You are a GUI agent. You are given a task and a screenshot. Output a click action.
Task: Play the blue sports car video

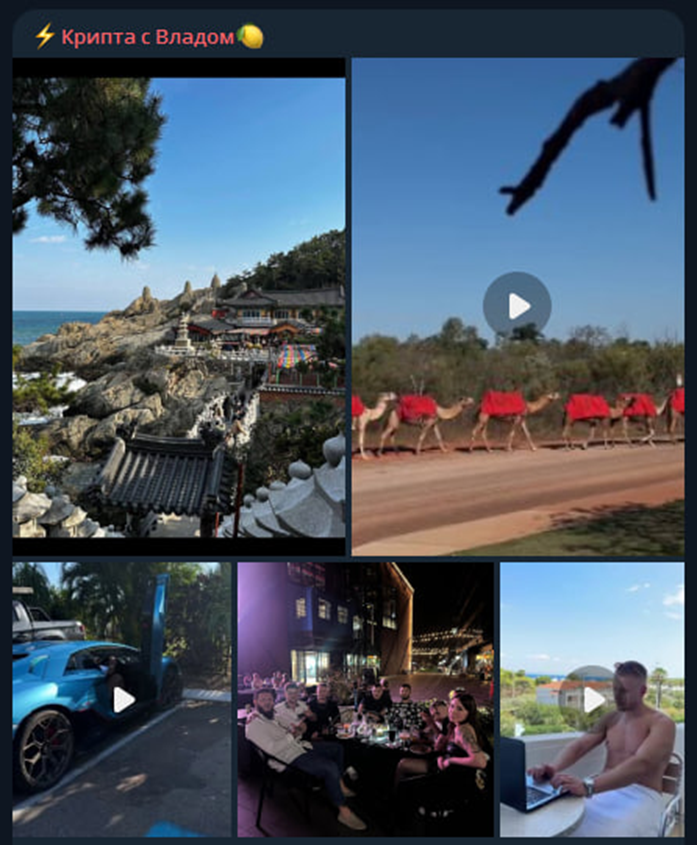(123, 699)
